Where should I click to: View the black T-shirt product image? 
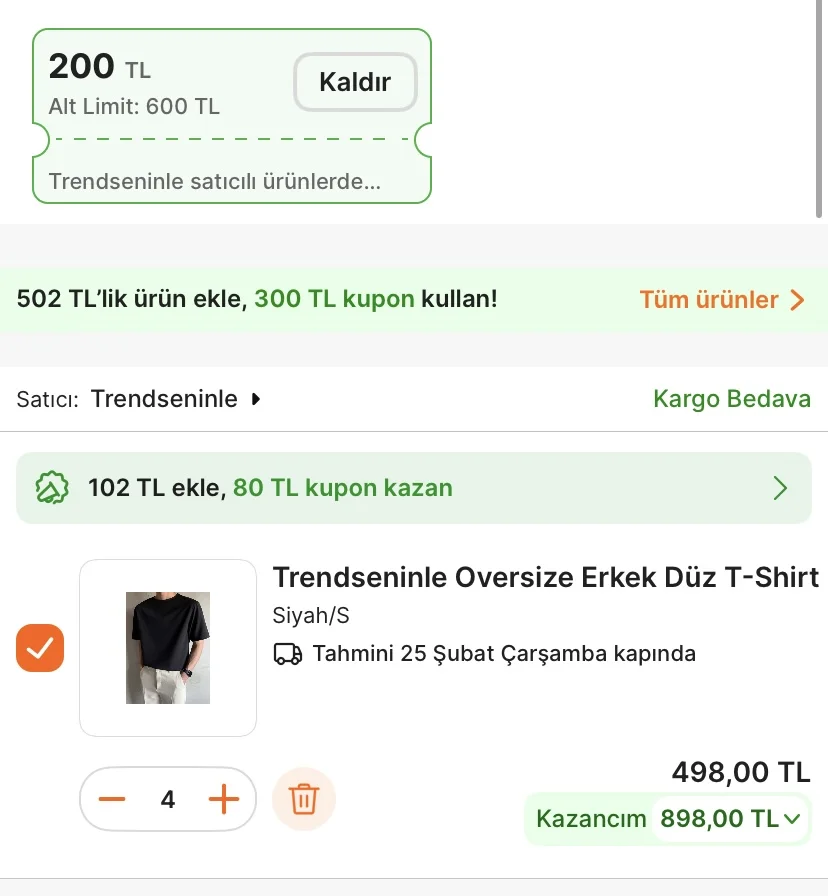168,648
